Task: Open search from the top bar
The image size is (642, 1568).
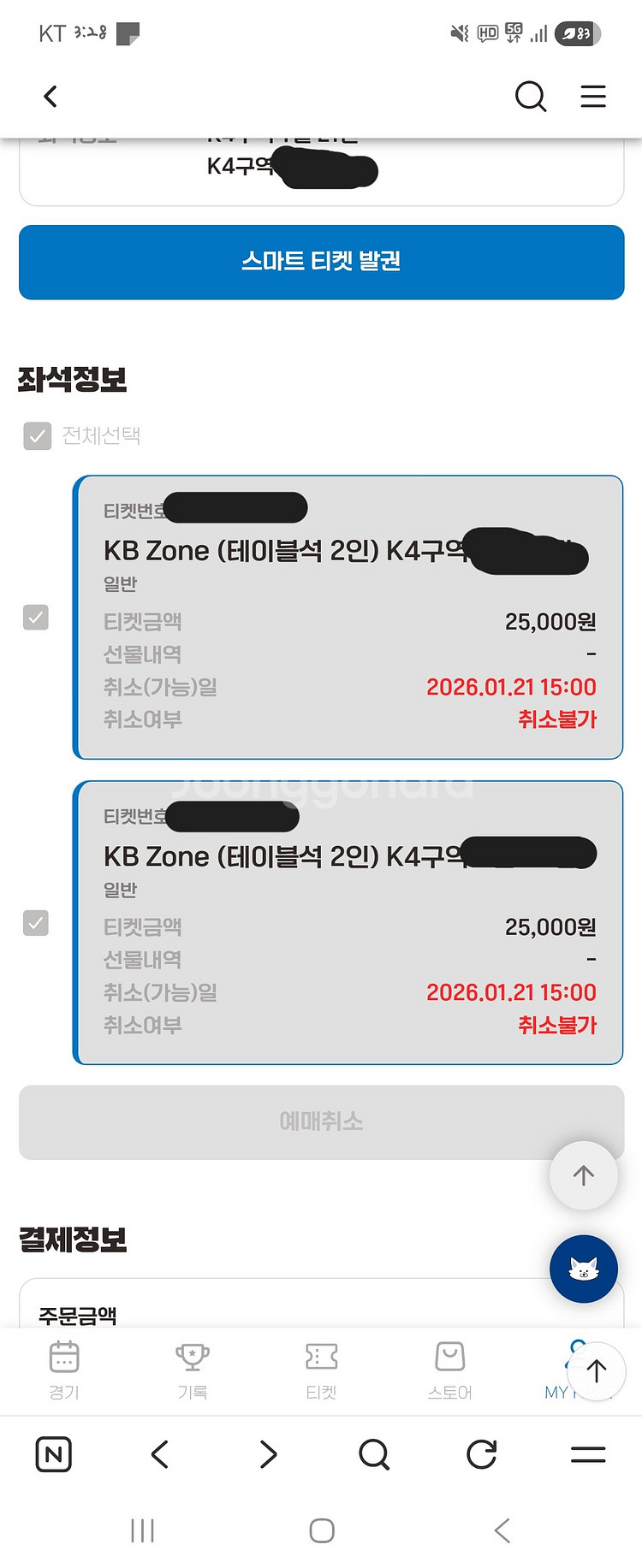Action: 530,97
